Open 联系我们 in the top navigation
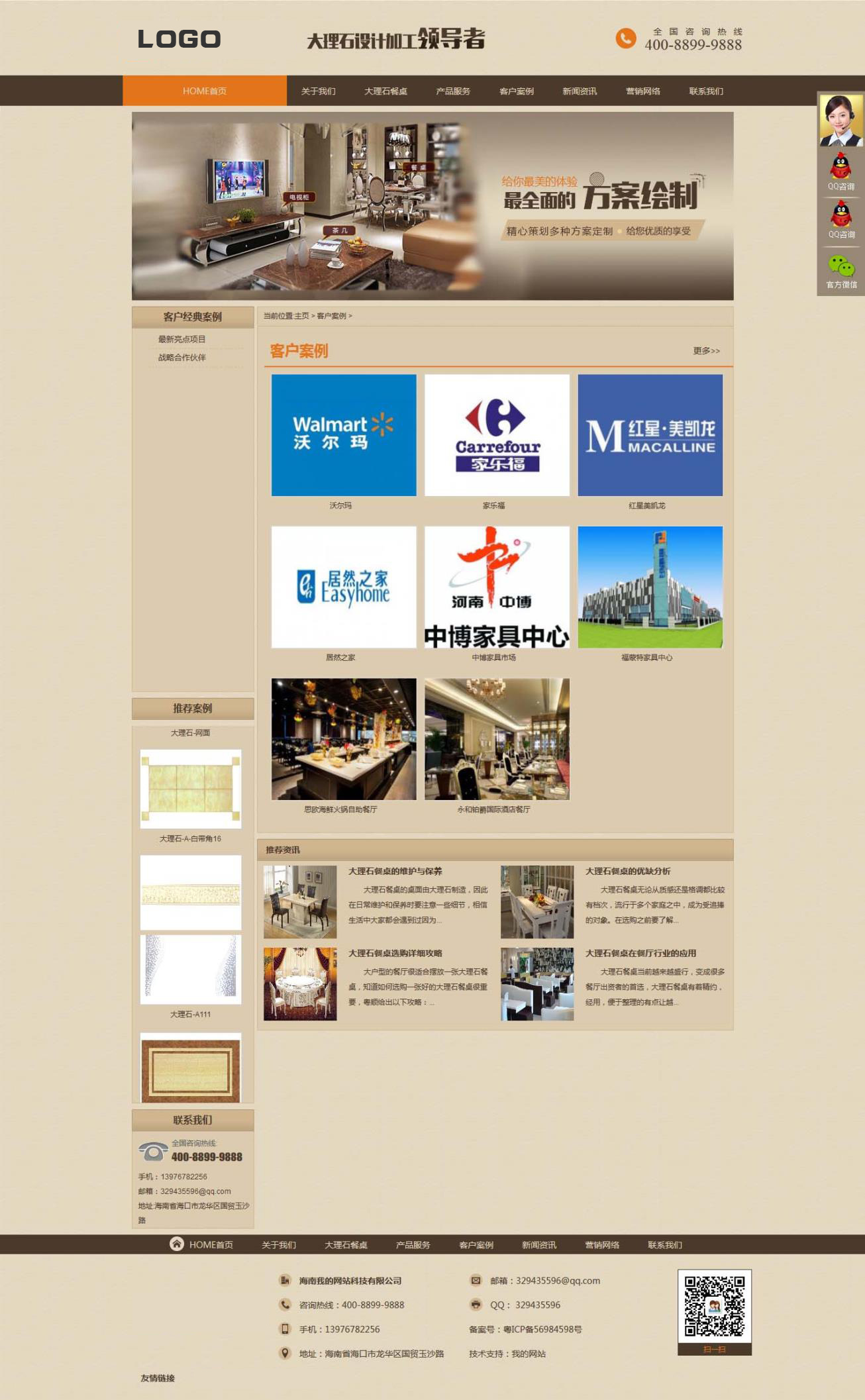This screenshot has height=1400, width=865. pyautogui.click(x=705, y=91)
